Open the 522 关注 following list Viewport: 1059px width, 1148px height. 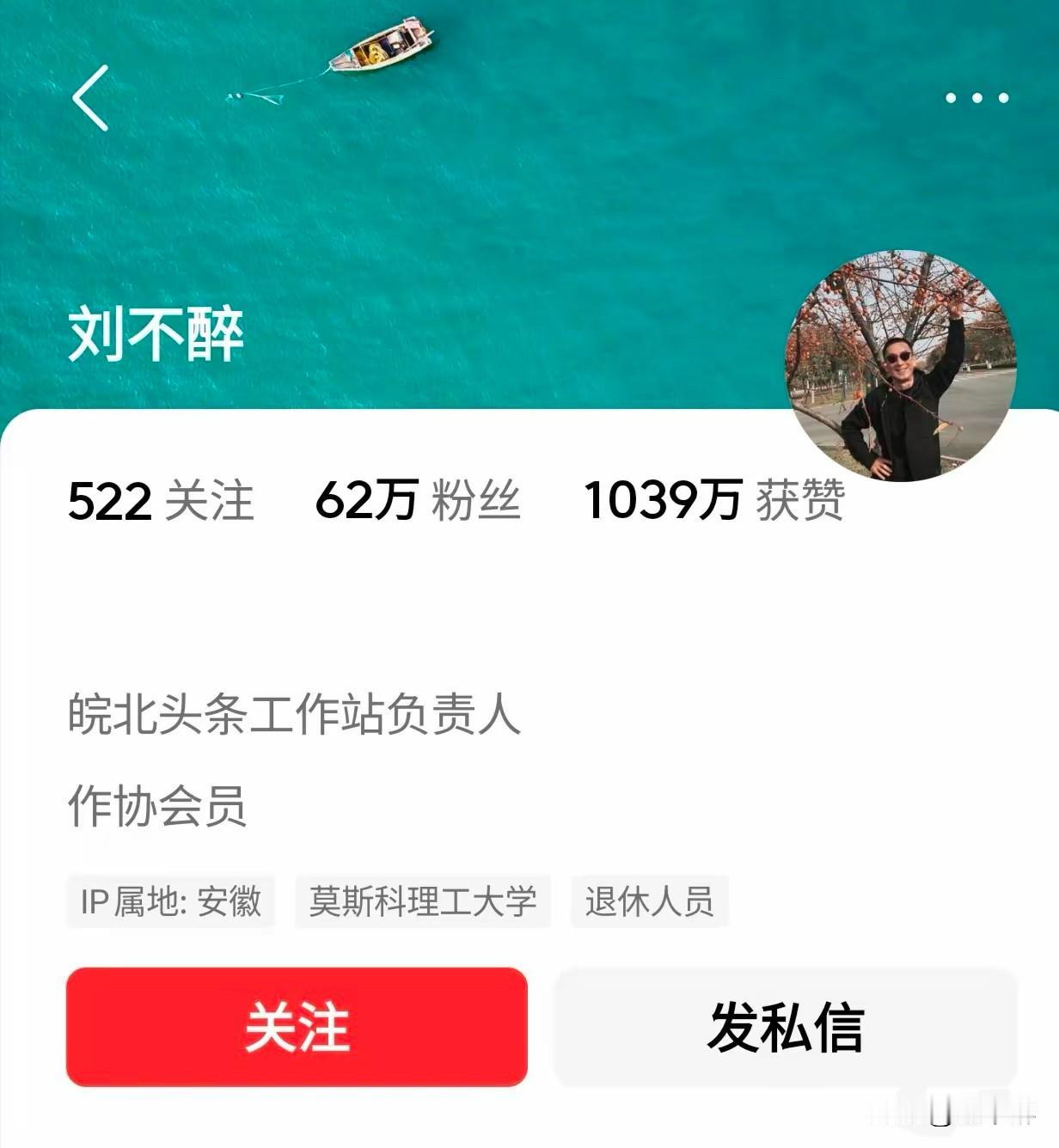161,502
